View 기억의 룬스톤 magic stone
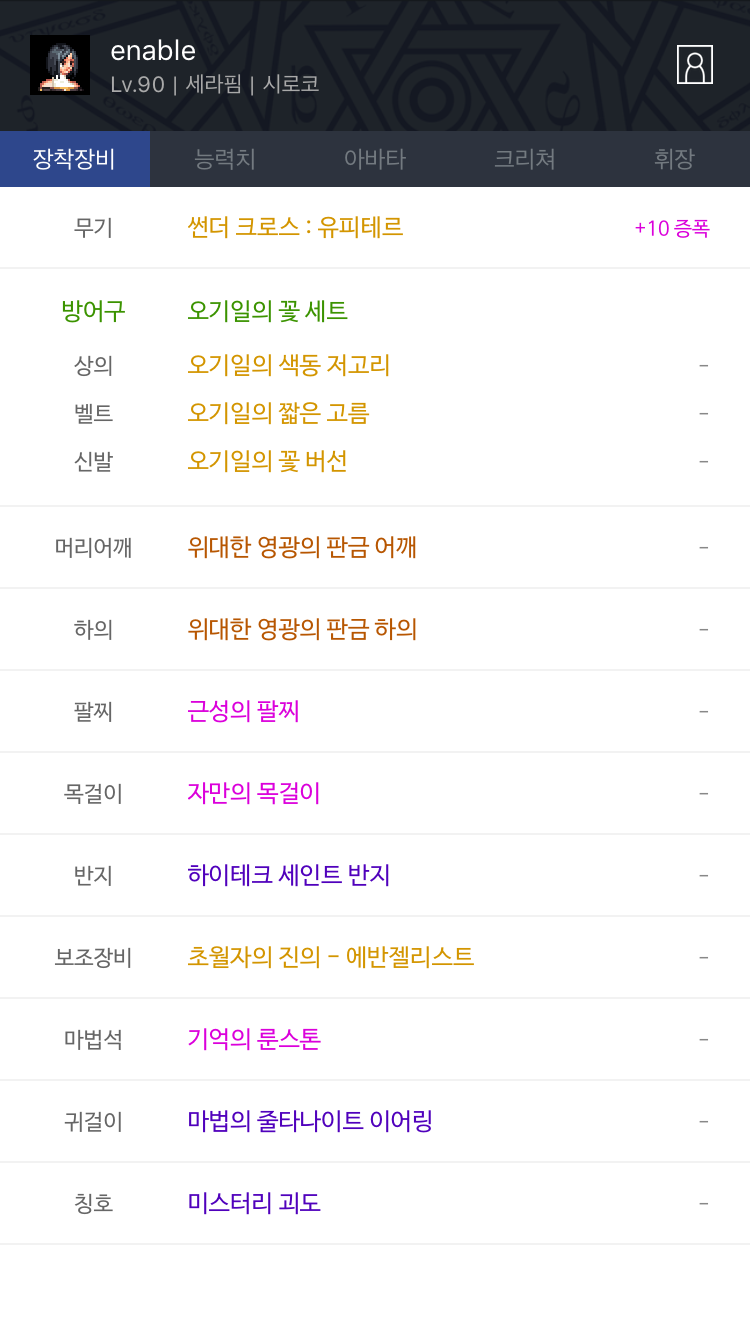This screenshot has height=1334, width=750. 375,1039
